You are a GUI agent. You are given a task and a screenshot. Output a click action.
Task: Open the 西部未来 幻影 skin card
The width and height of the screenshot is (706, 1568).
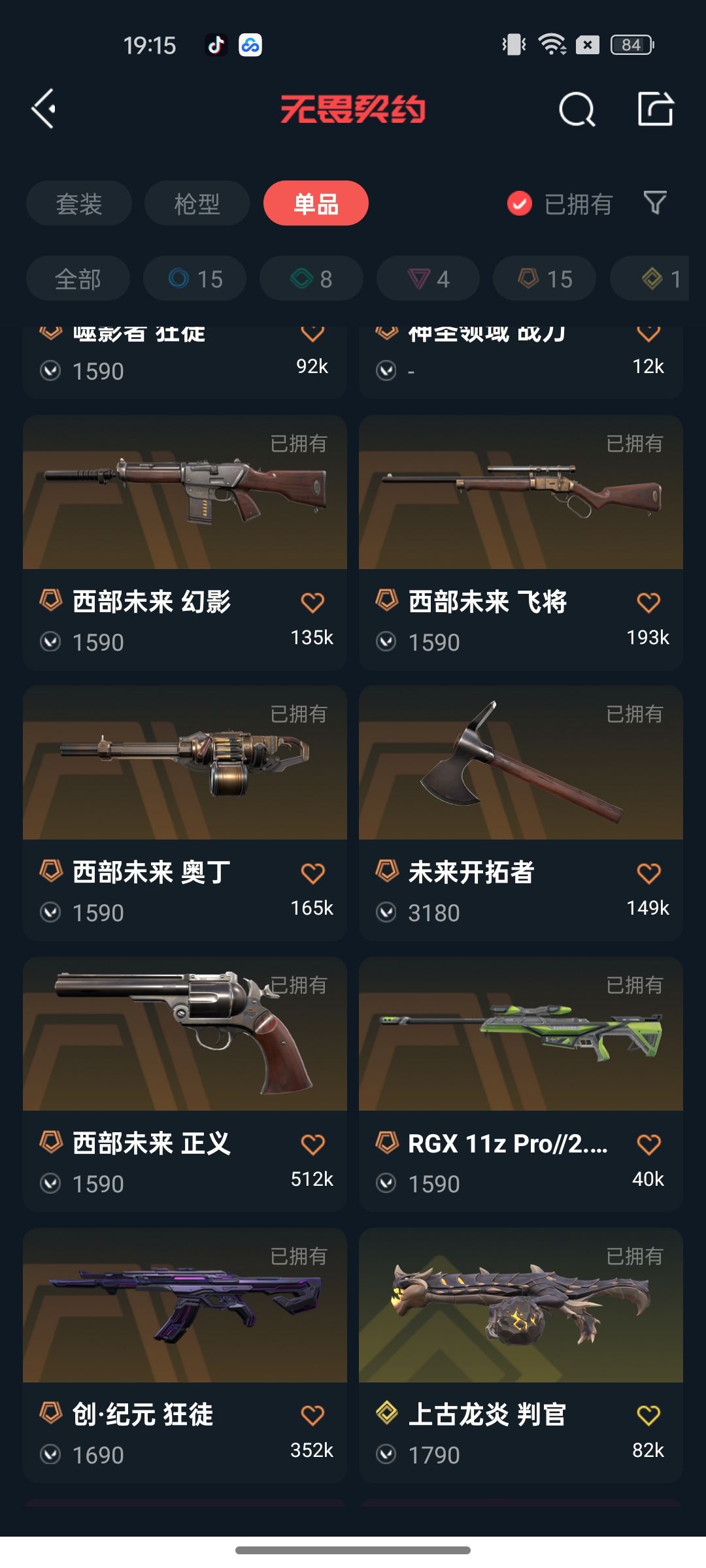[185, 542]
